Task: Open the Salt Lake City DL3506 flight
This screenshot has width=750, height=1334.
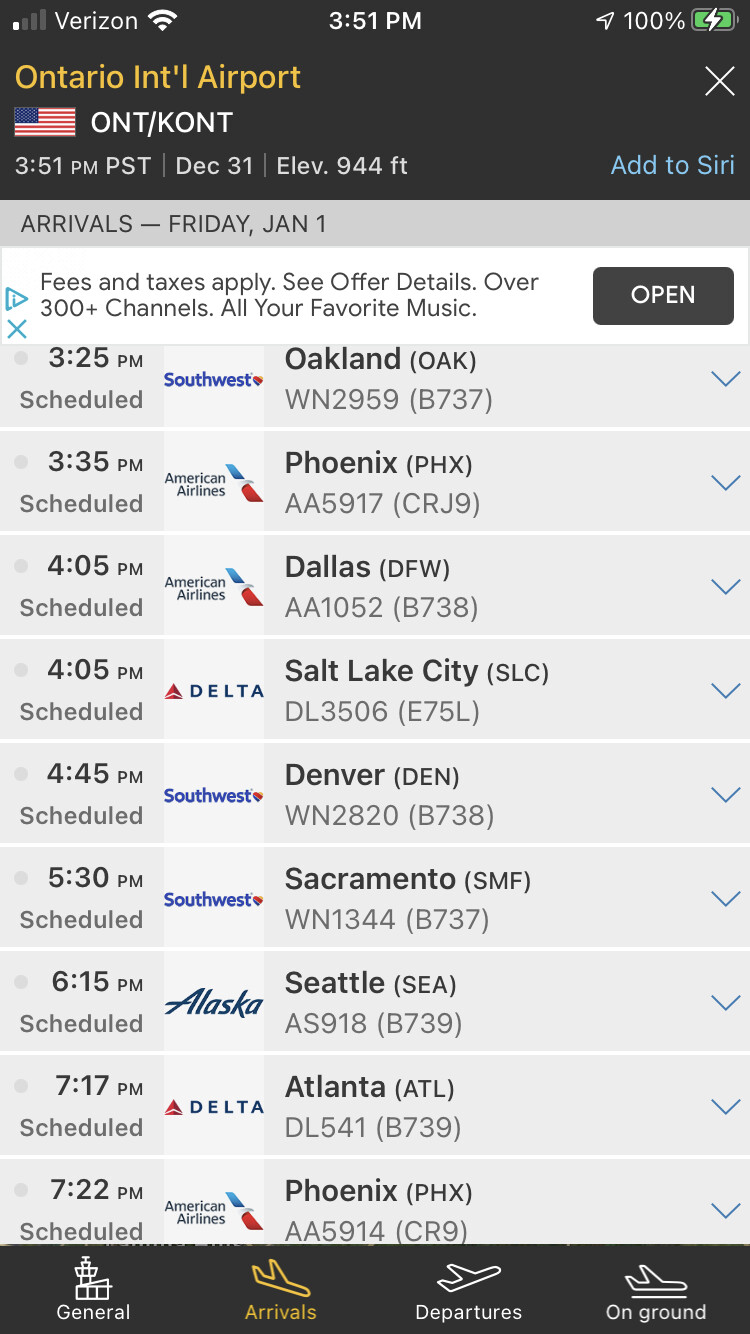Action: pyautogui.click(x=375, y=691)
